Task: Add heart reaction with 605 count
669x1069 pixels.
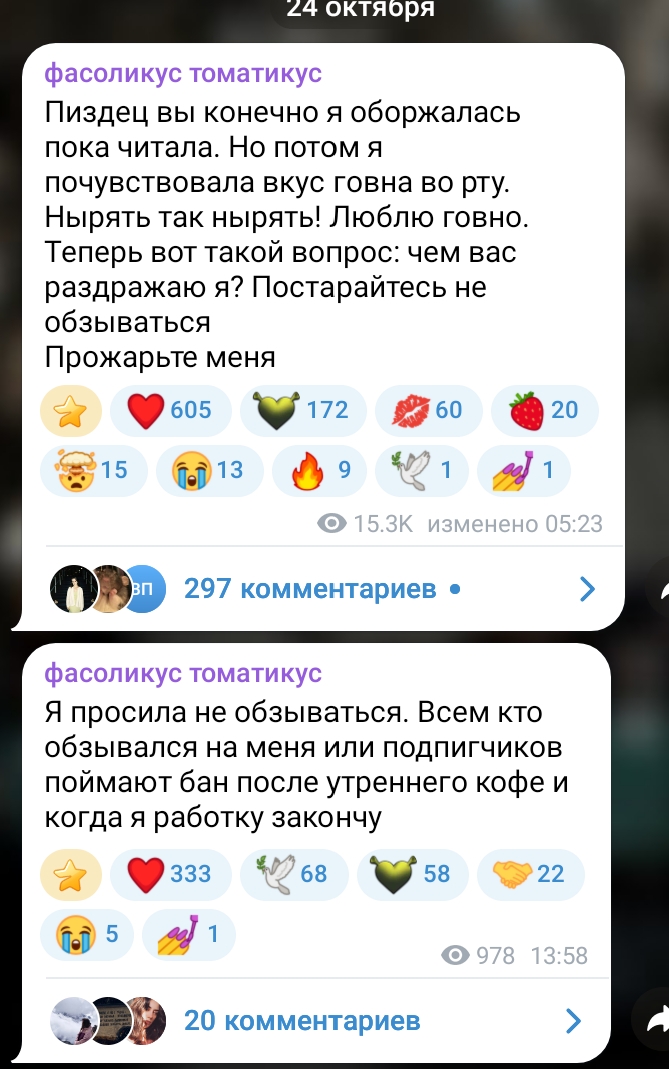Action: tap(170, 410)
